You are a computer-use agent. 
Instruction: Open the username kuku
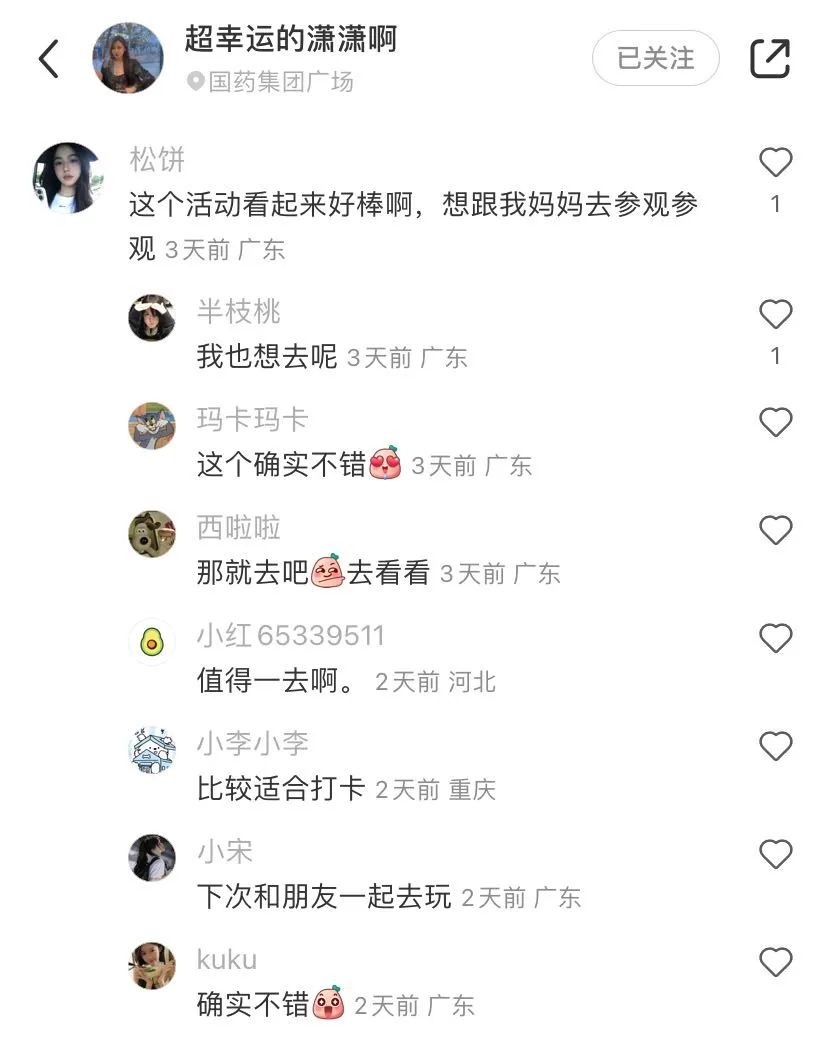(227, 960)
